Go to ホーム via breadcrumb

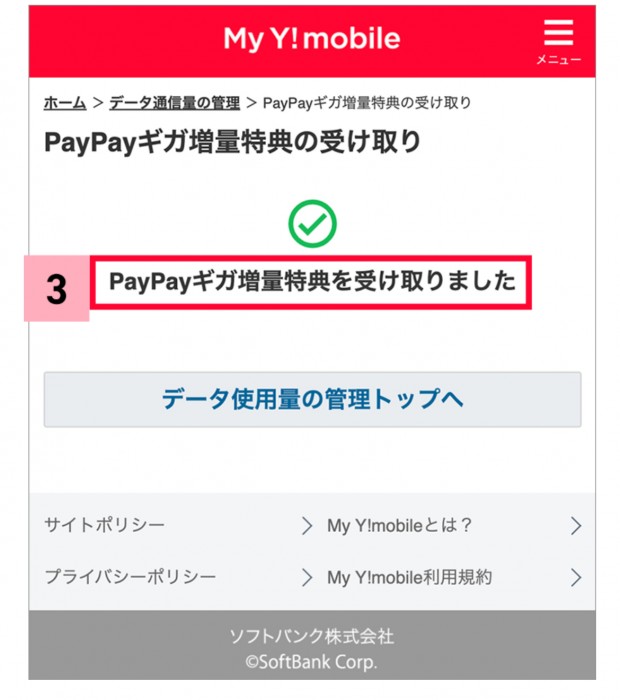[x=65, y=103]
